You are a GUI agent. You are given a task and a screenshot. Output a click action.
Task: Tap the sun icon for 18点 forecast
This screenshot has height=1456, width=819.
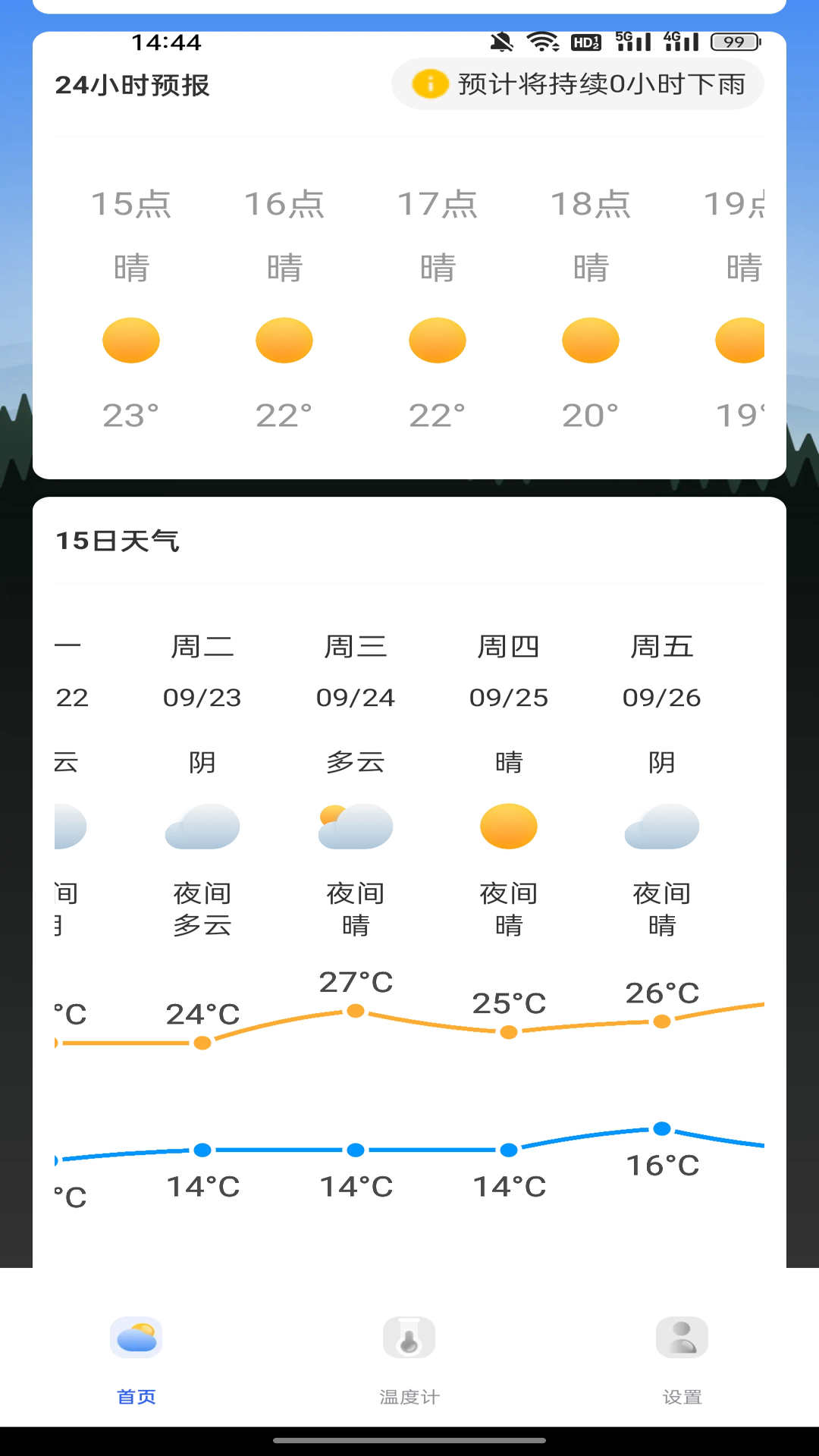[591, 340]
